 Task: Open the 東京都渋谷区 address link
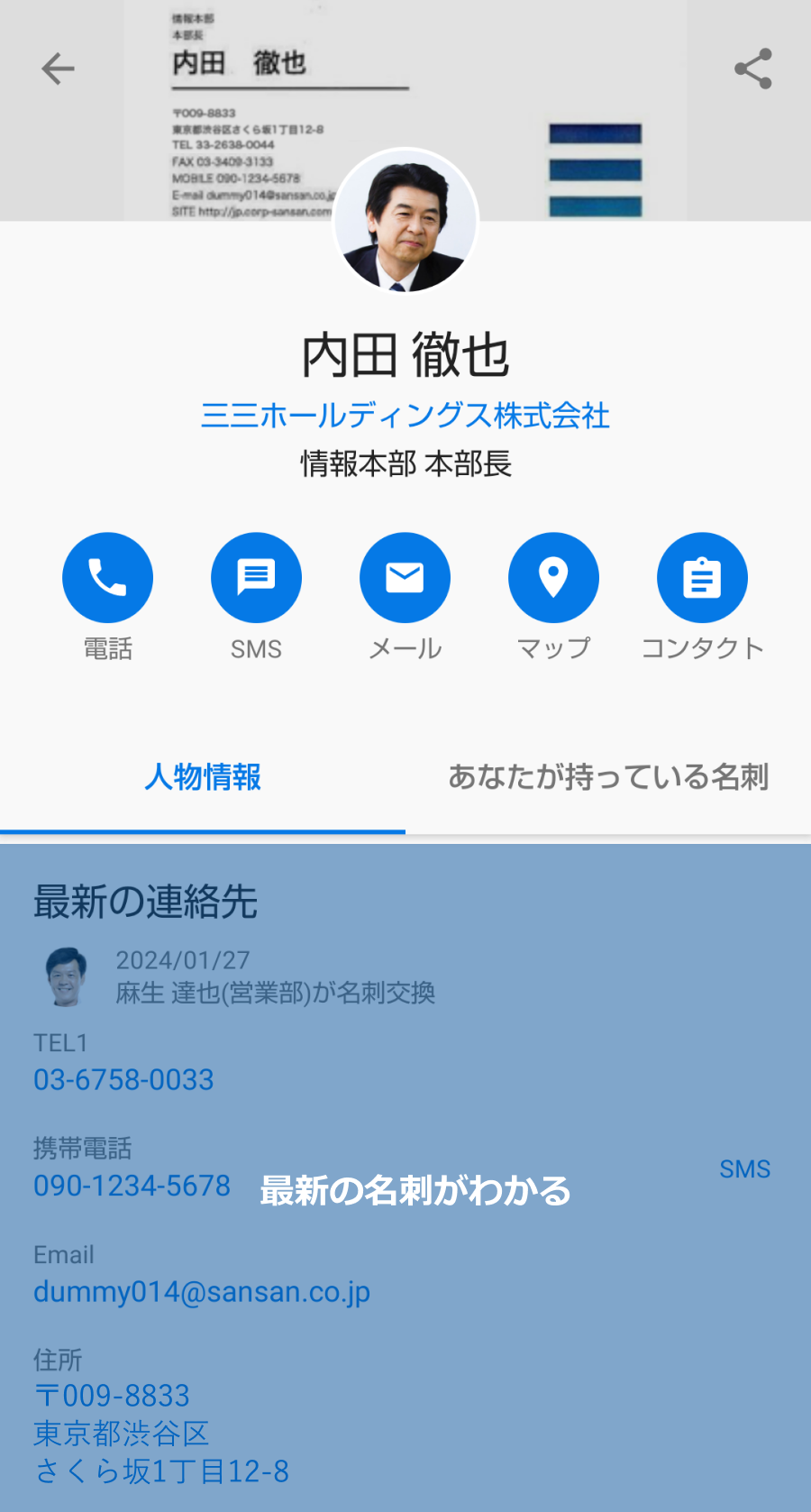[x=122, y=1434]
